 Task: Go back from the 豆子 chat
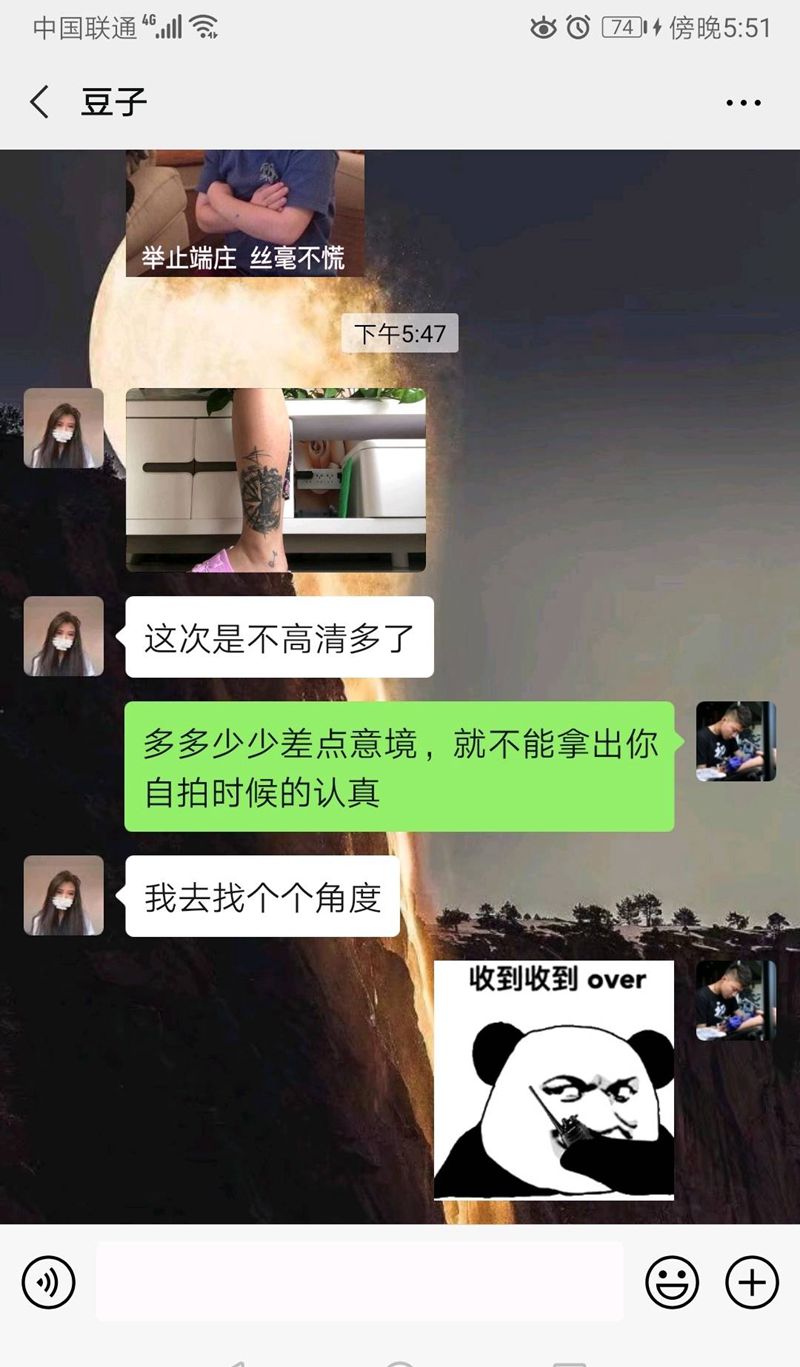click(x=40, y=102)
